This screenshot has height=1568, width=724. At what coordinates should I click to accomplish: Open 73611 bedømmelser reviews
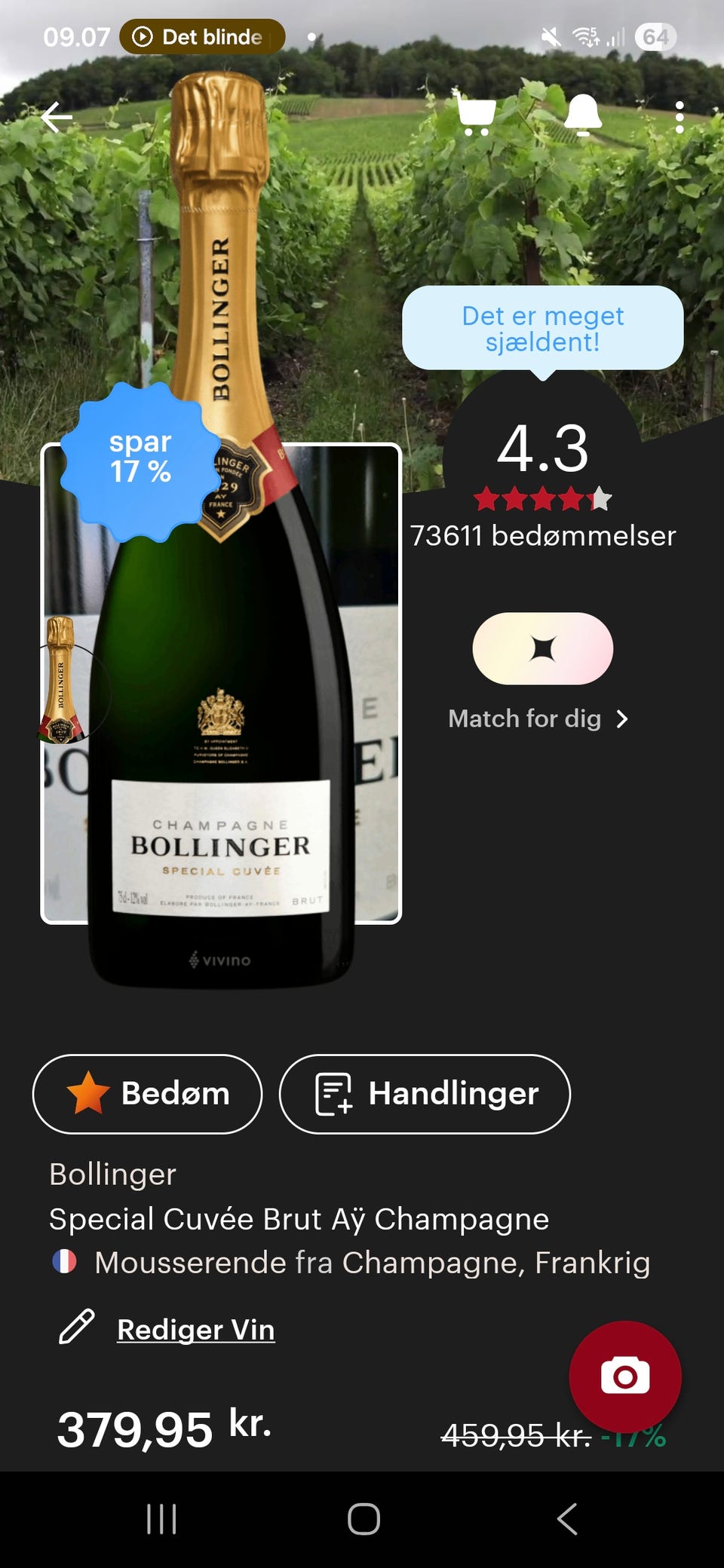(545, 536)
